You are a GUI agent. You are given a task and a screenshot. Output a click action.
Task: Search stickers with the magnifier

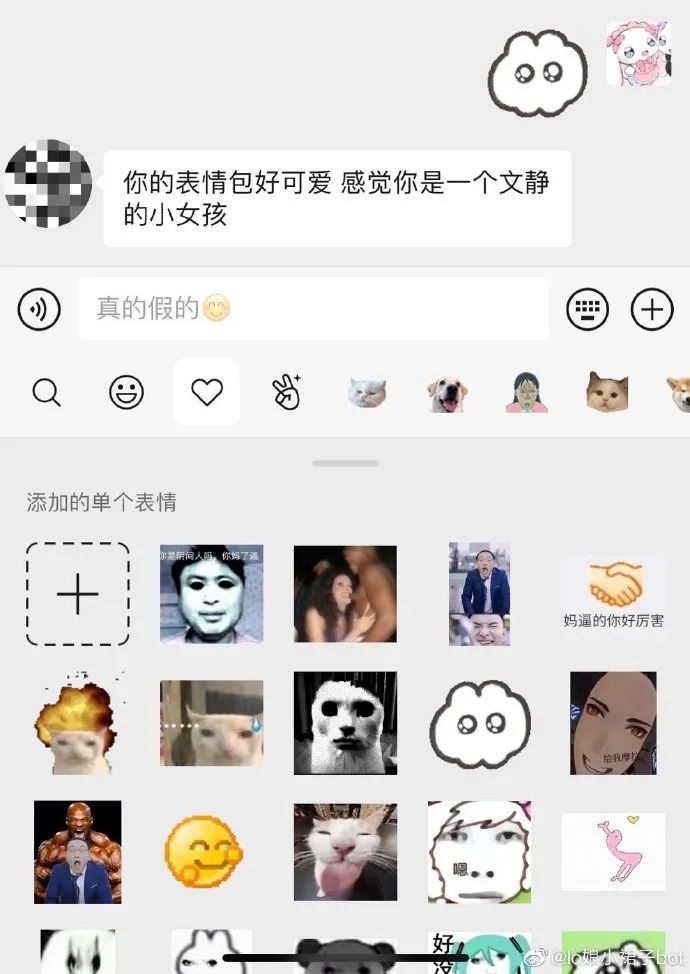point(46,393)
